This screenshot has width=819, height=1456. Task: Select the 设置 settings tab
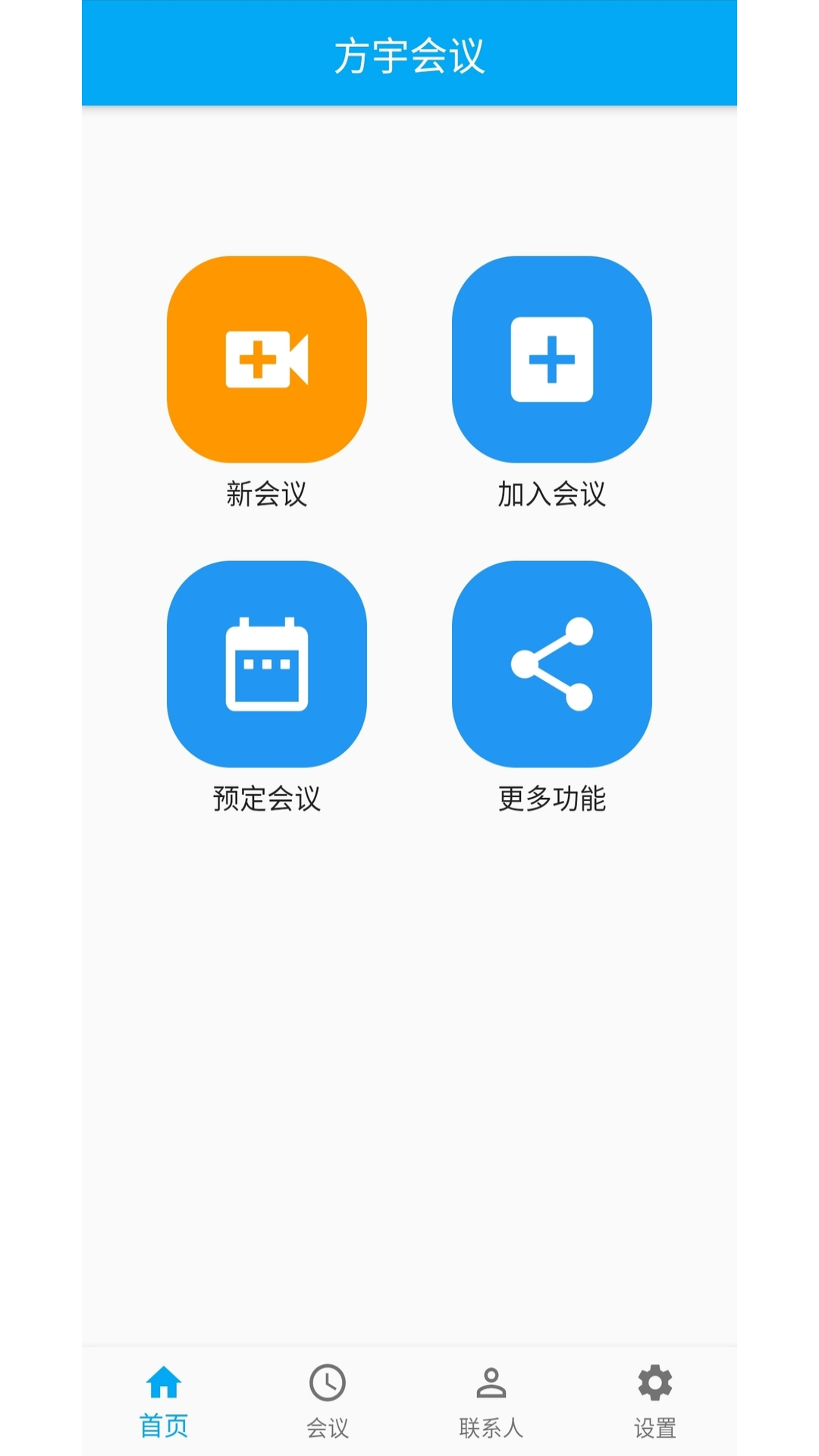click(655, 1400)
